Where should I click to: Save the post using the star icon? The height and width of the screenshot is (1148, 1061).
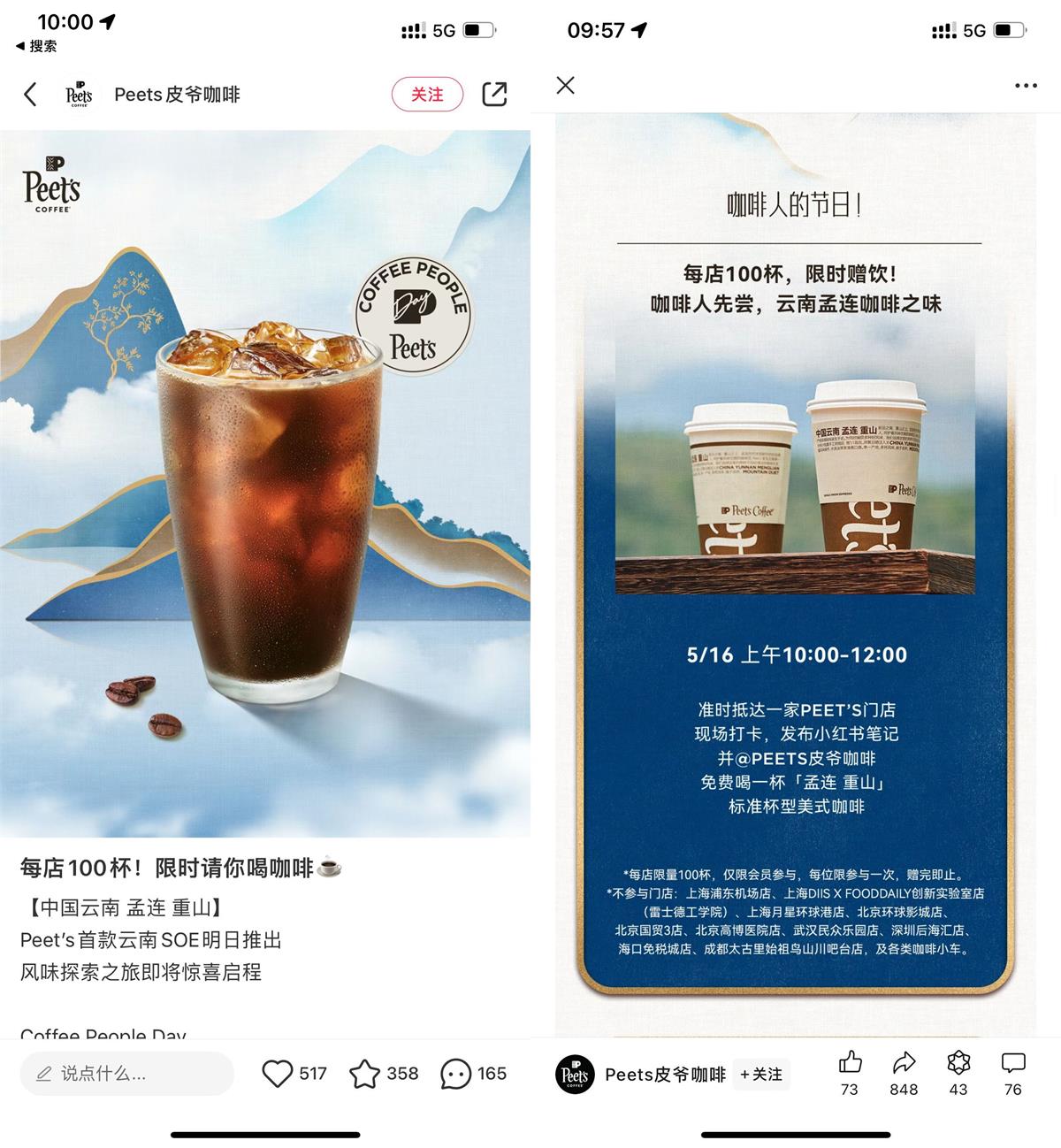[364, 1074]
